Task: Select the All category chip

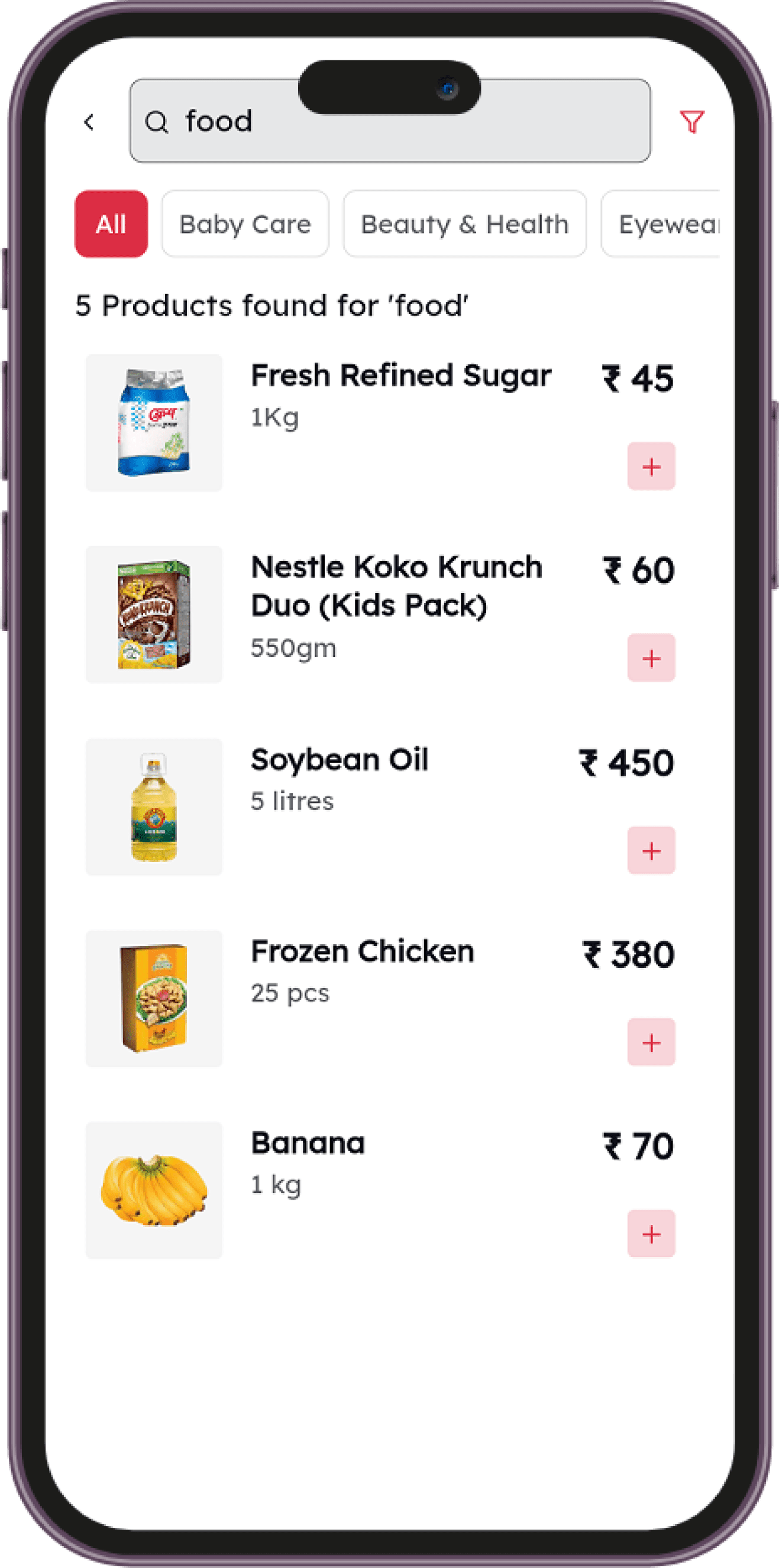Action: 111,224
